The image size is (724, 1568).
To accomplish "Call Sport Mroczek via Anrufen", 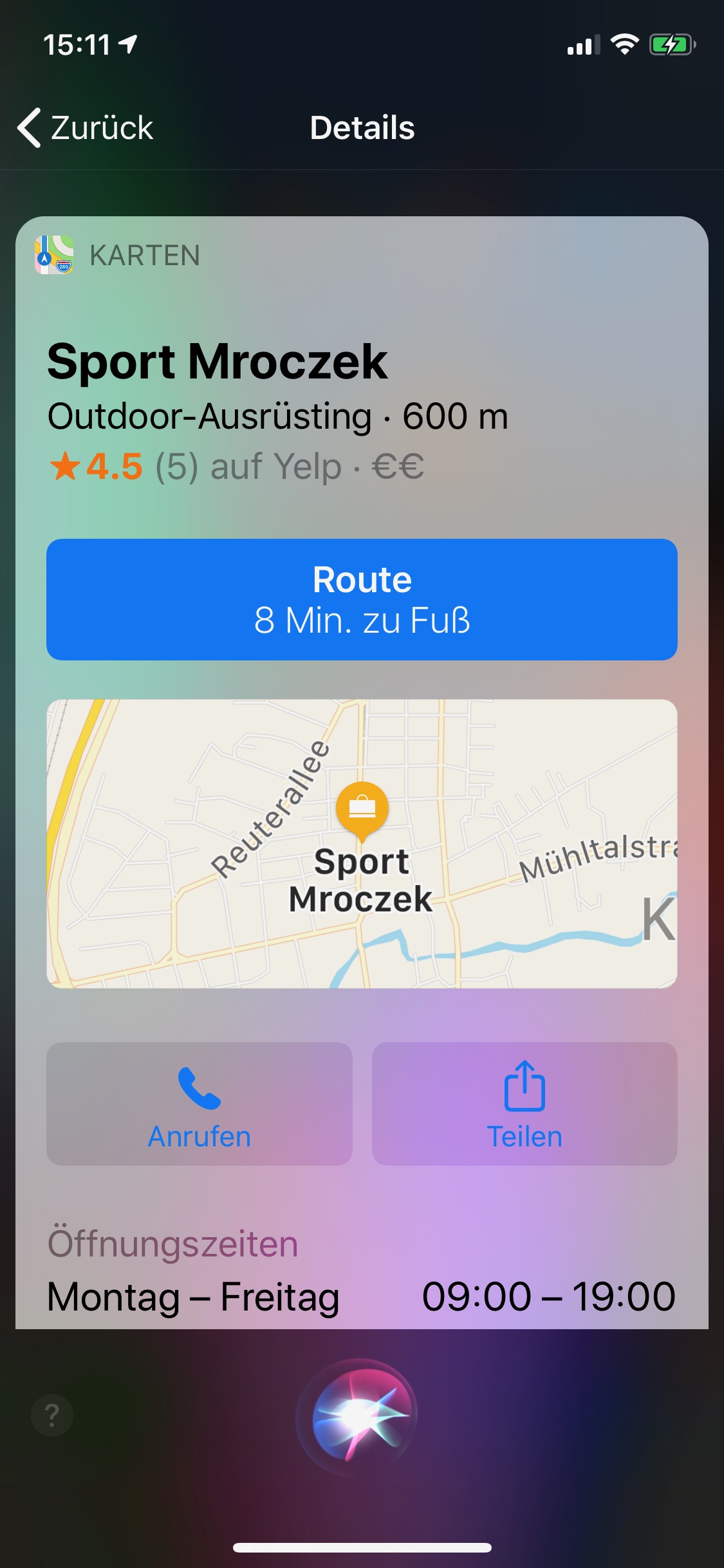I will click(200, 1103).
